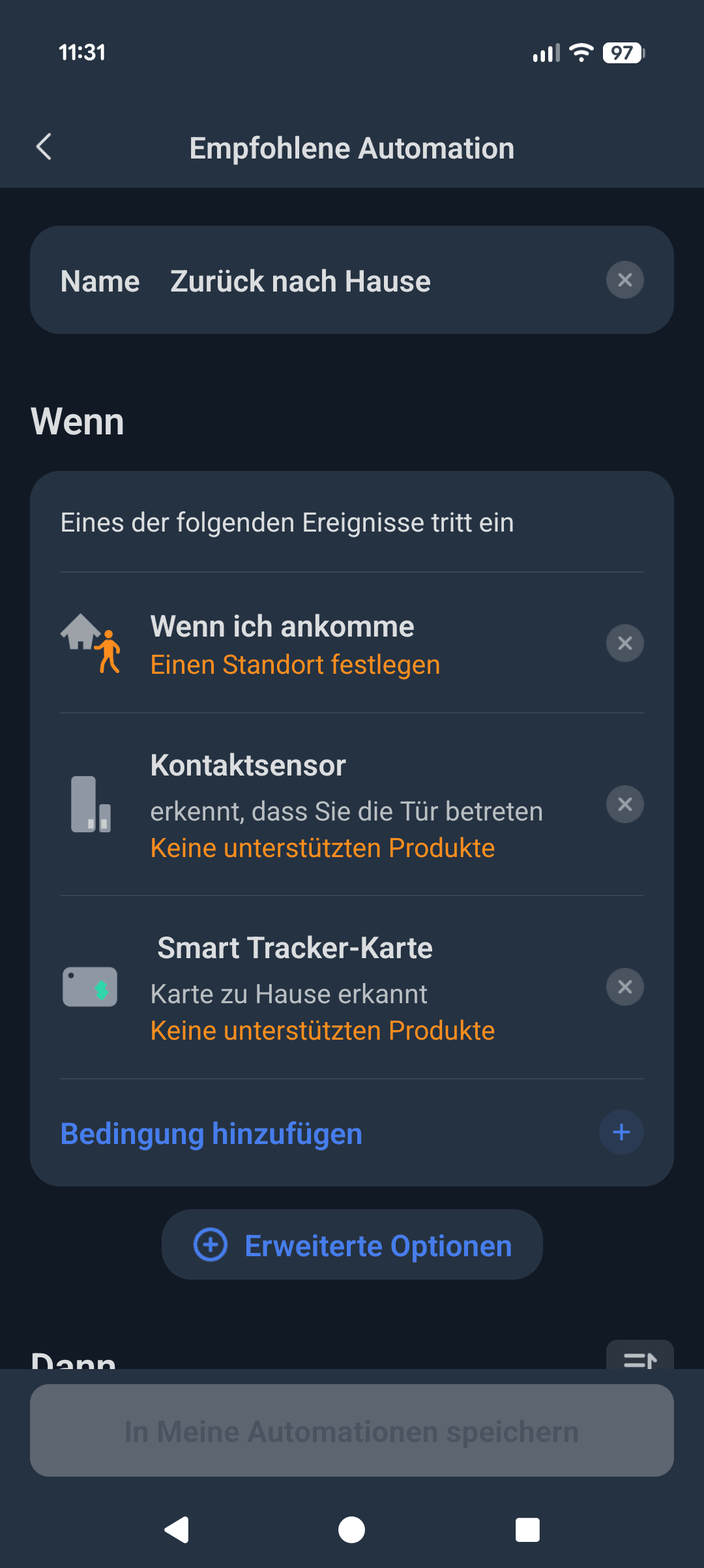704x1568 pixels.
Task: Expand Erweiterte Optionen
Action: 352,1245
